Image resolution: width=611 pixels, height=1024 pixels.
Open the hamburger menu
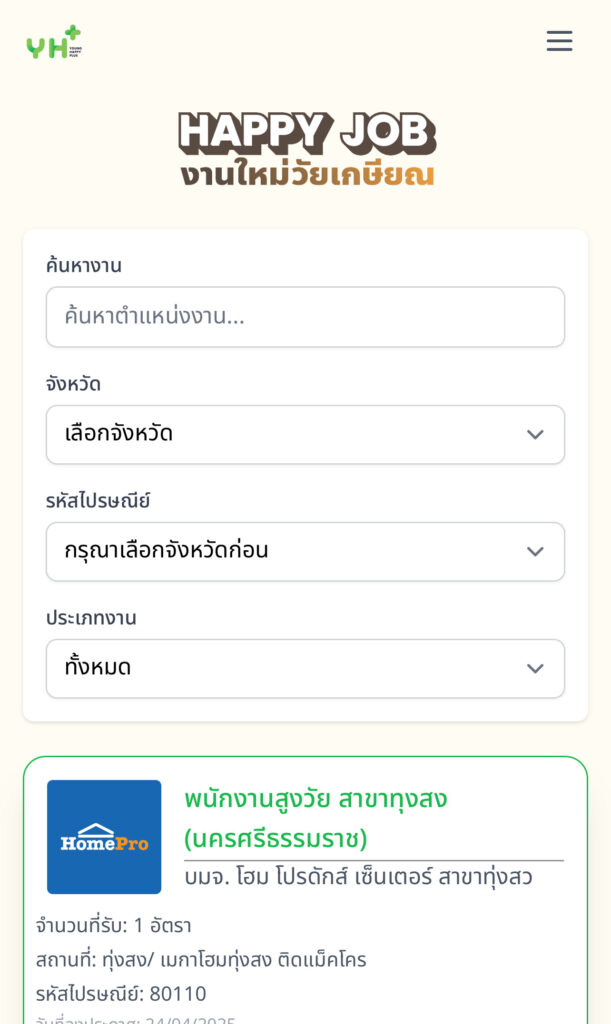pyautogui.click(x=559, y=40)
